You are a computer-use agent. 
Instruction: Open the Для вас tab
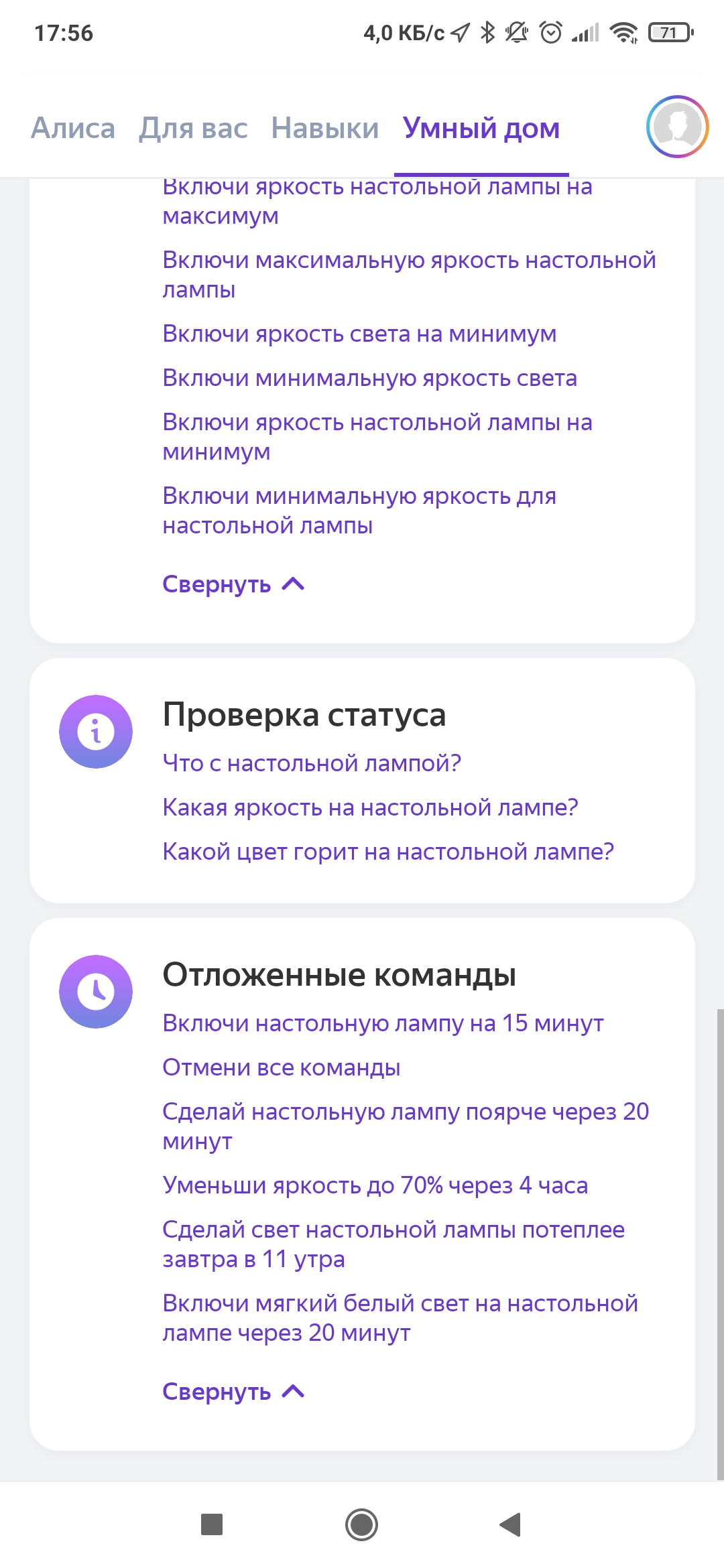193,128
